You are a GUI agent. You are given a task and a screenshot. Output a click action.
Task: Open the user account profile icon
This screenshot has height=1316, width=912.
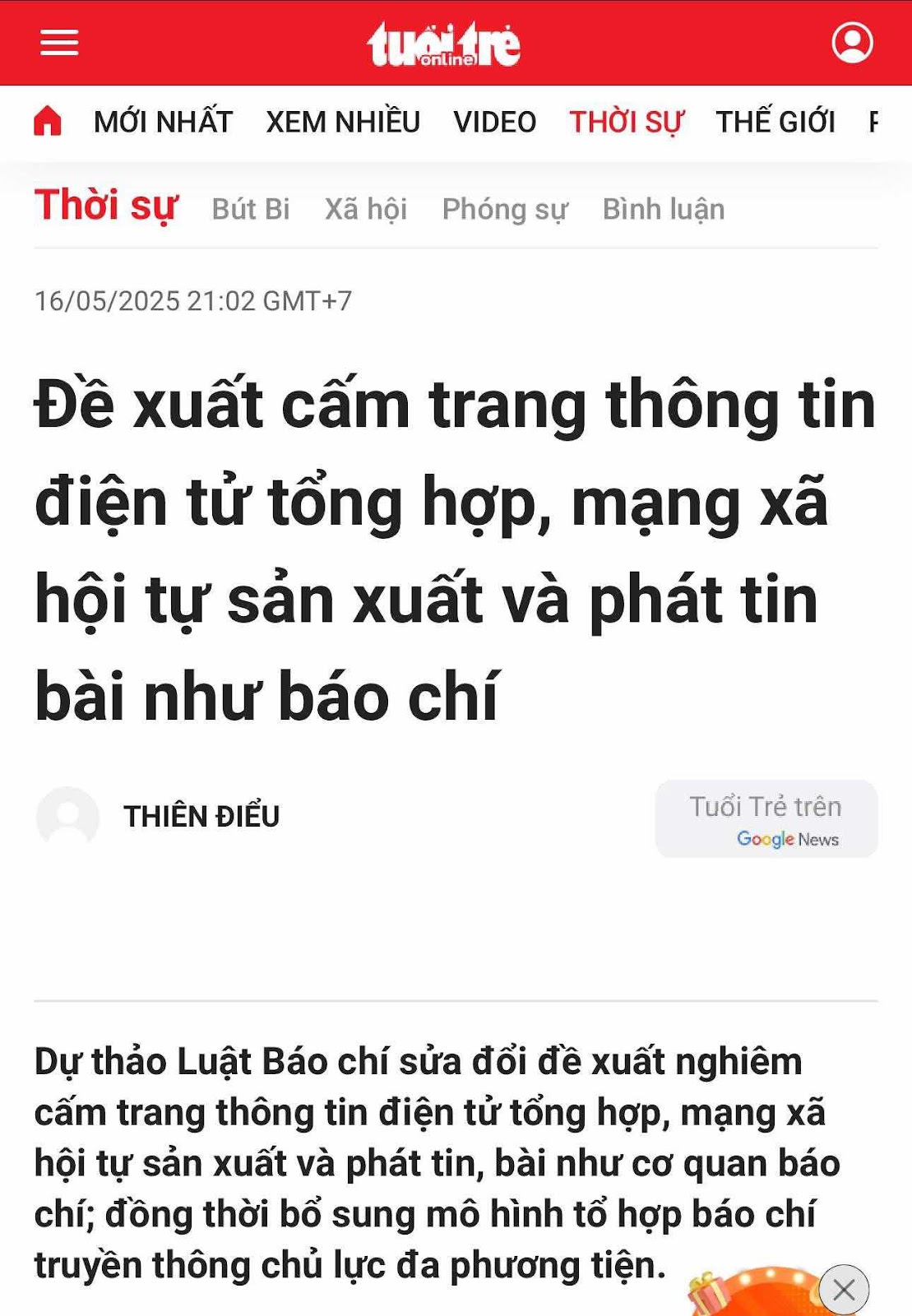click(852, 43)
